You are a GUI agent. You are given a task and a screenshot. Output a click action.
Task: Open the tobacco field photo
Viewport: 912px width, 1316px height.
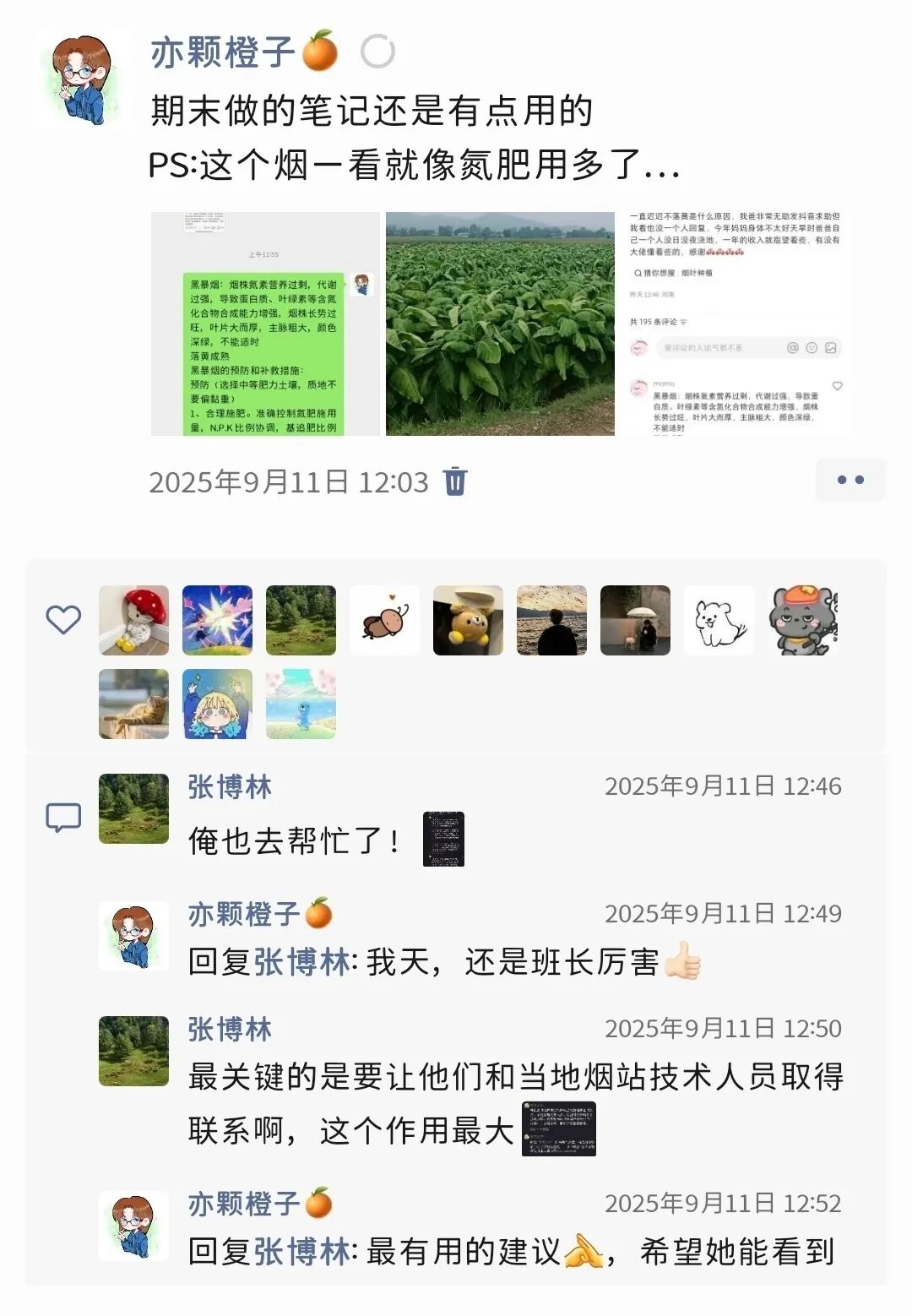[501, 324]
